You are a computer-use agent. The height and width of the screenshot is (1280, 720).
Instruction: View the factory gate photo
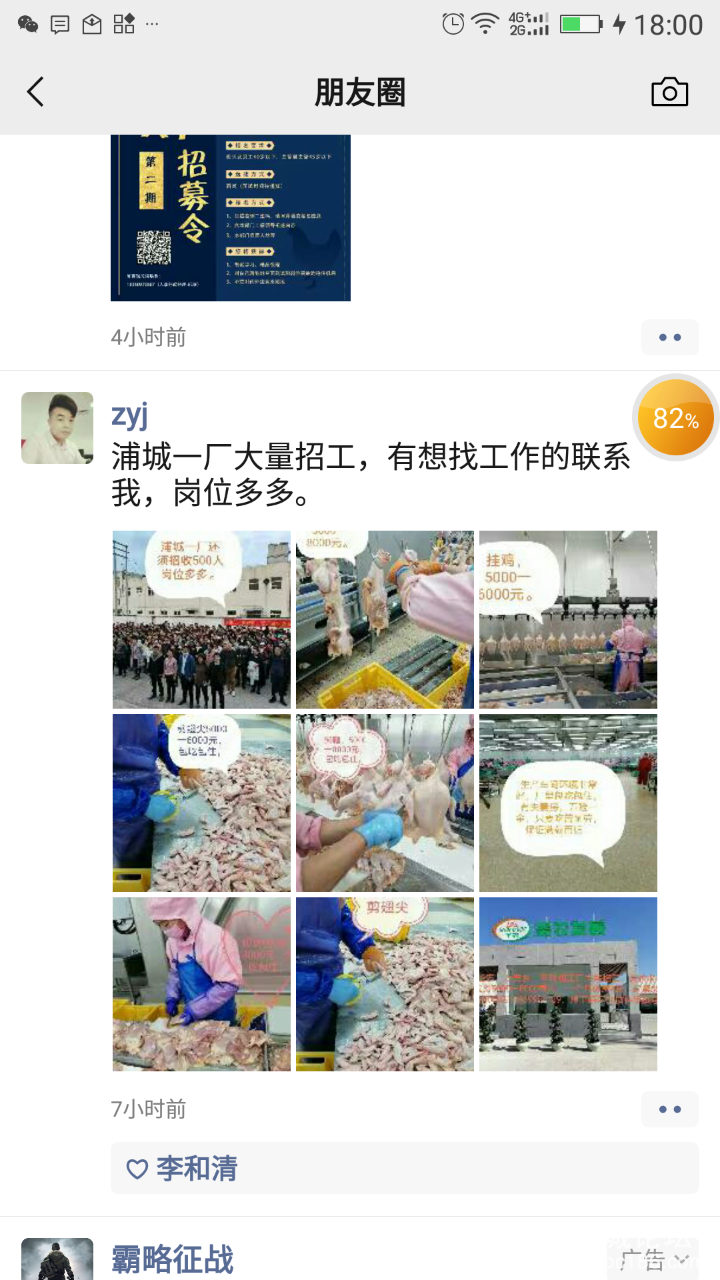pyautogui.click(x=568, y=984)
